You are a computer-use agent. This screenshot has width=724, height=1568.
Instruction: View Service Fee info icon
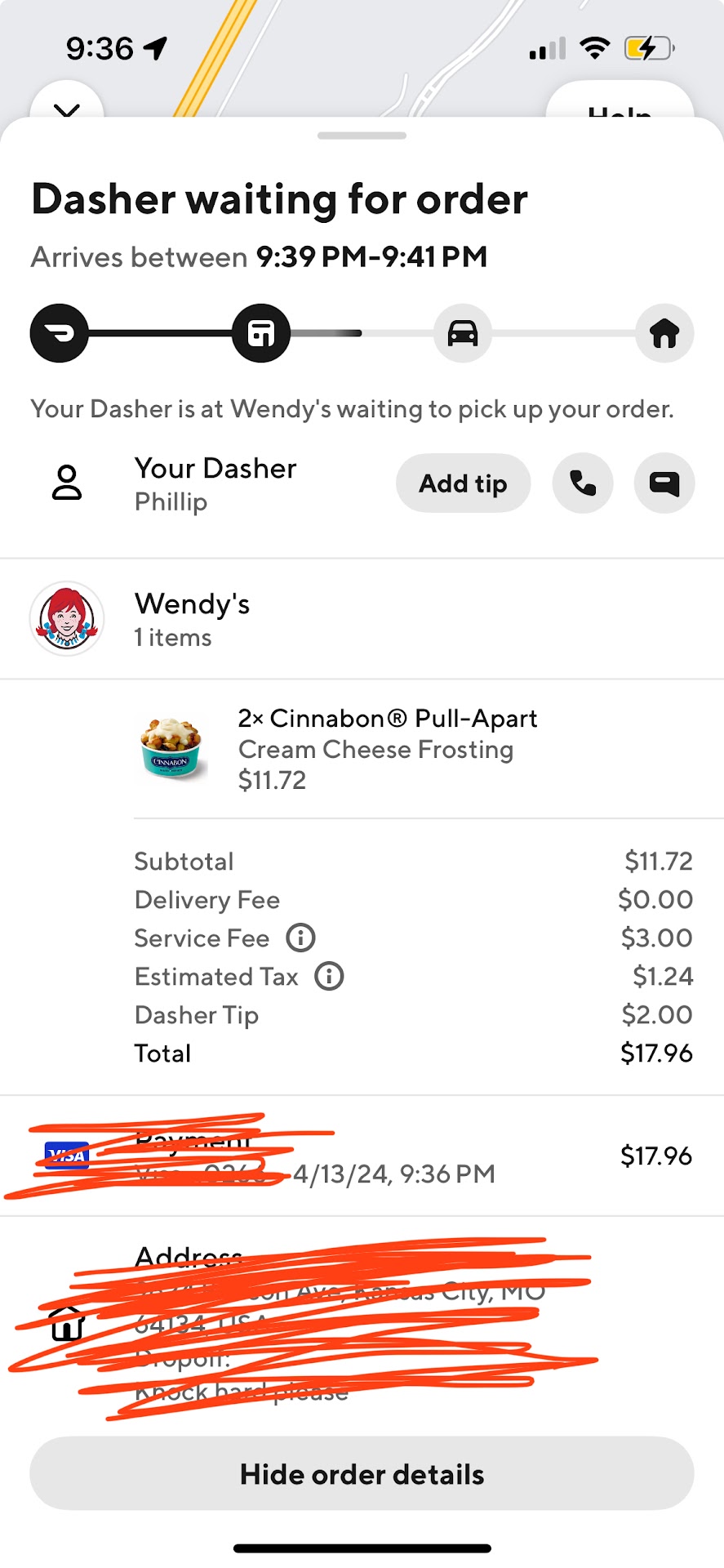coord(300,938)
